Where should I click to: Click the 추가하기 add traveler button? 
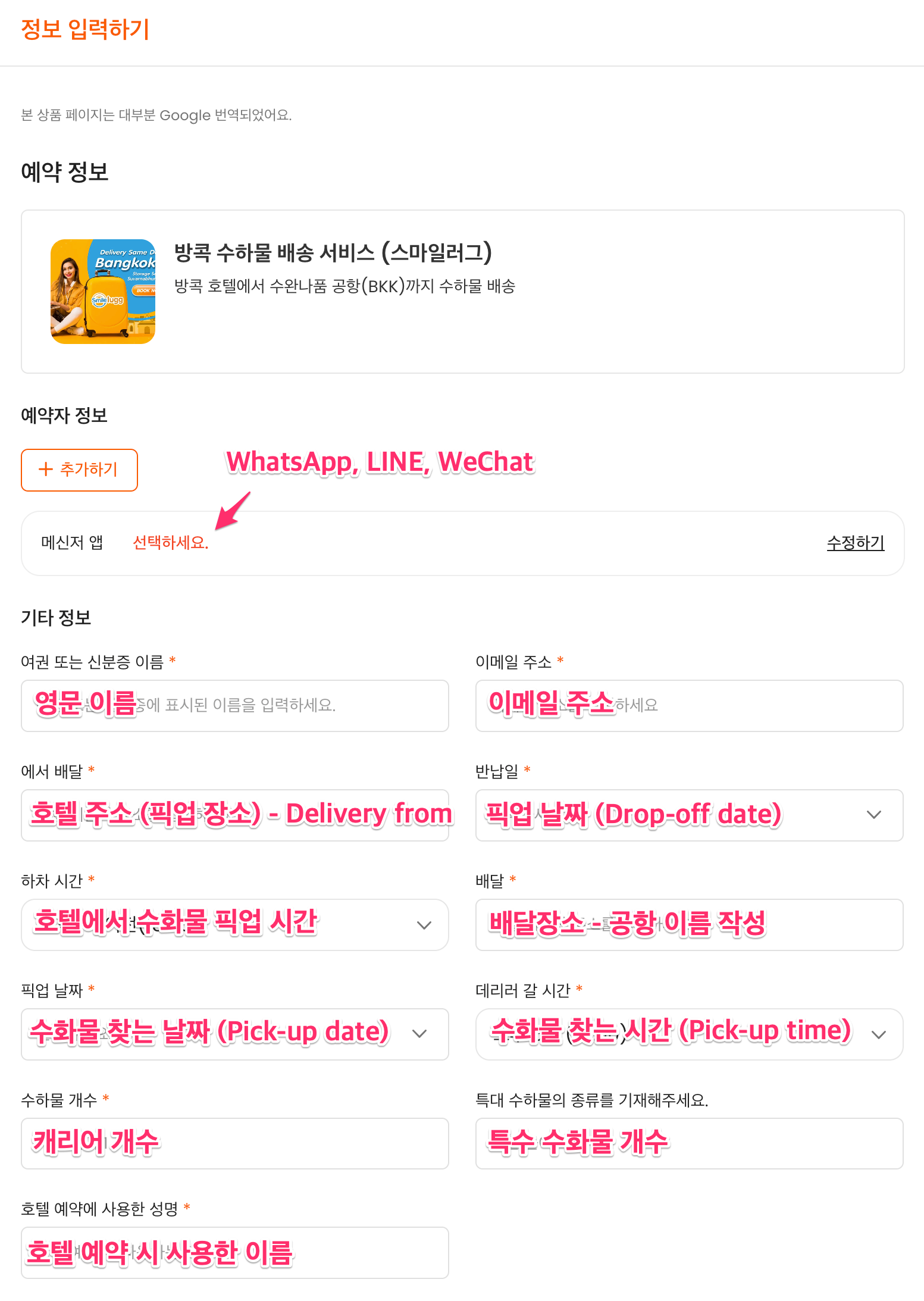click(x=79, y=470)
